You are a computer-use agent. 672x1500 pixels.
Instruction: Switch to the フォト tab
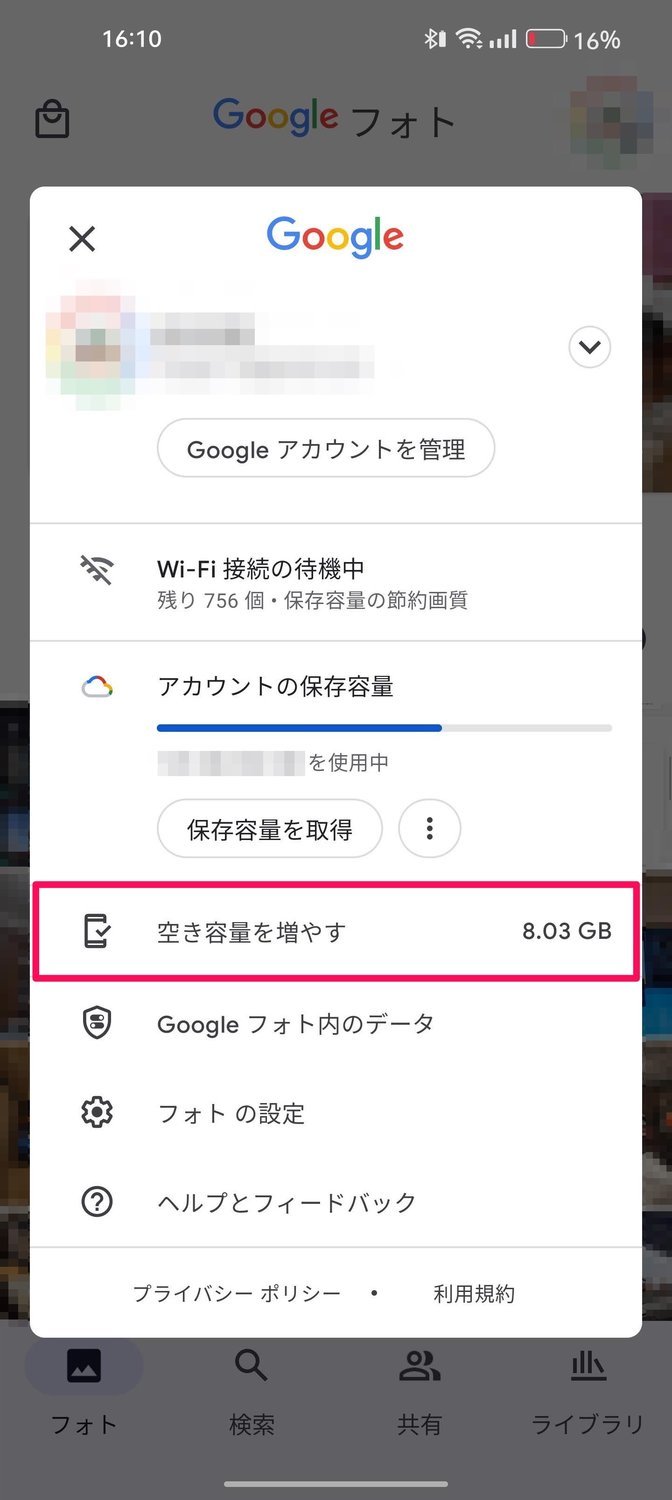point(84,1390)
